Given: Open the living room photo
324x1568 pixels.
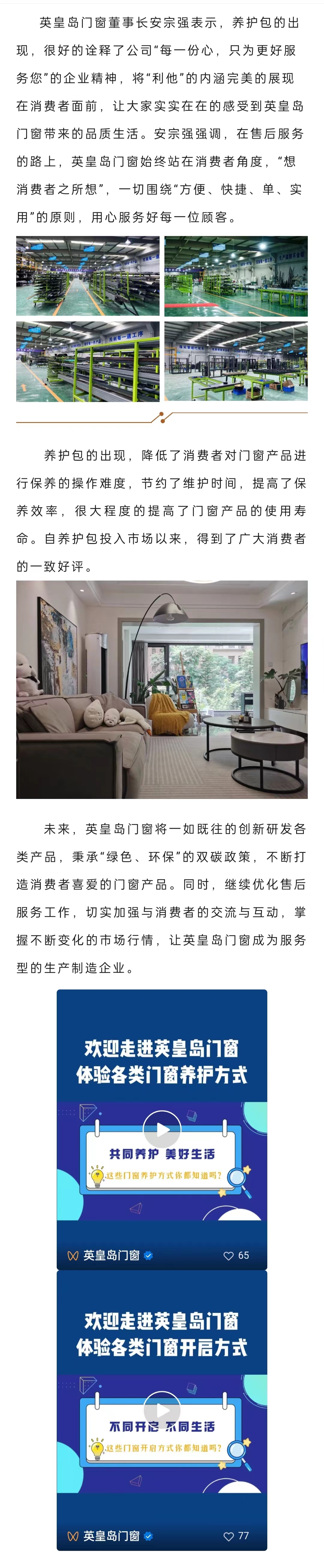Looking at the screenshot, I should [x=162, y=689].
